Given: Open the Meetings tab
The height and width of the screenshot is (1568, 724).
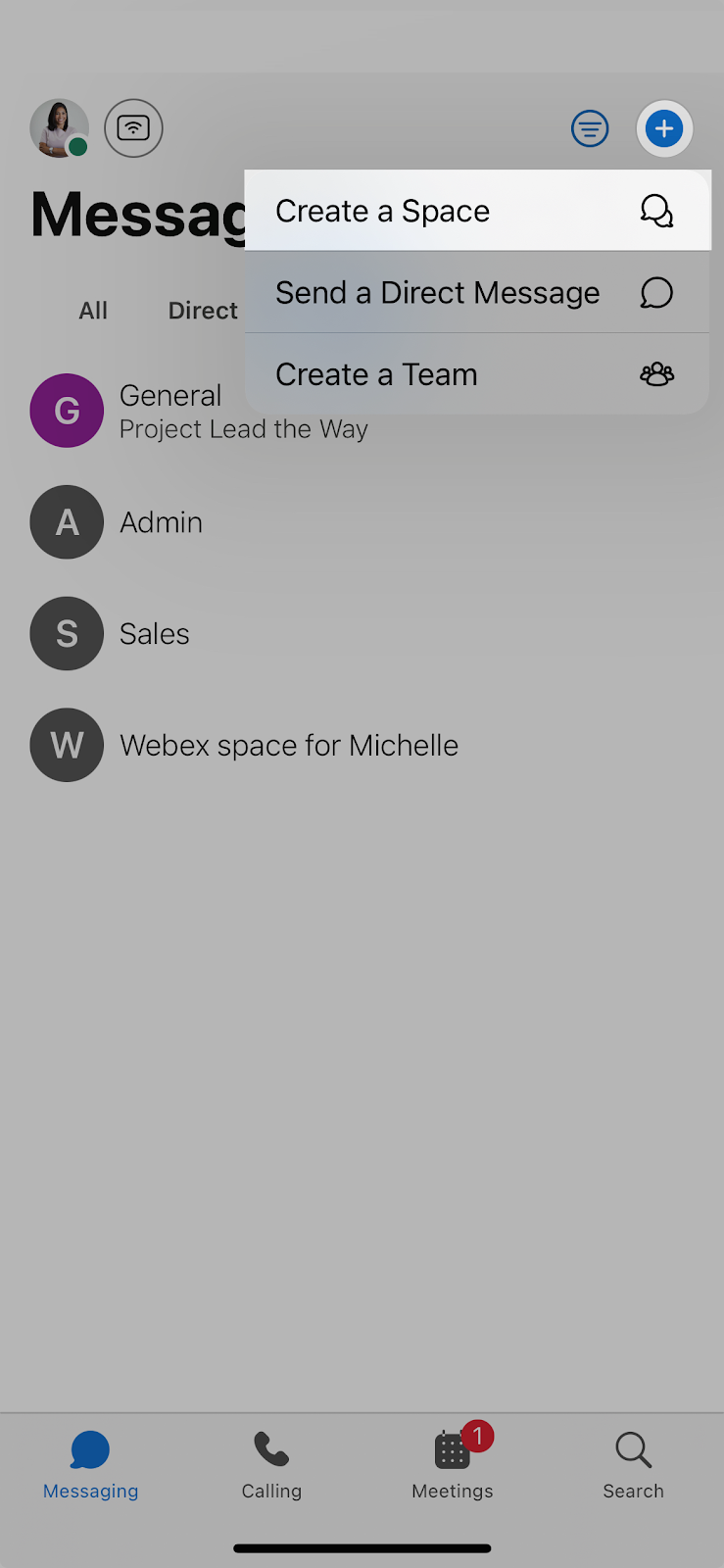Looking at the screenshot, I should click(453, 1466).
